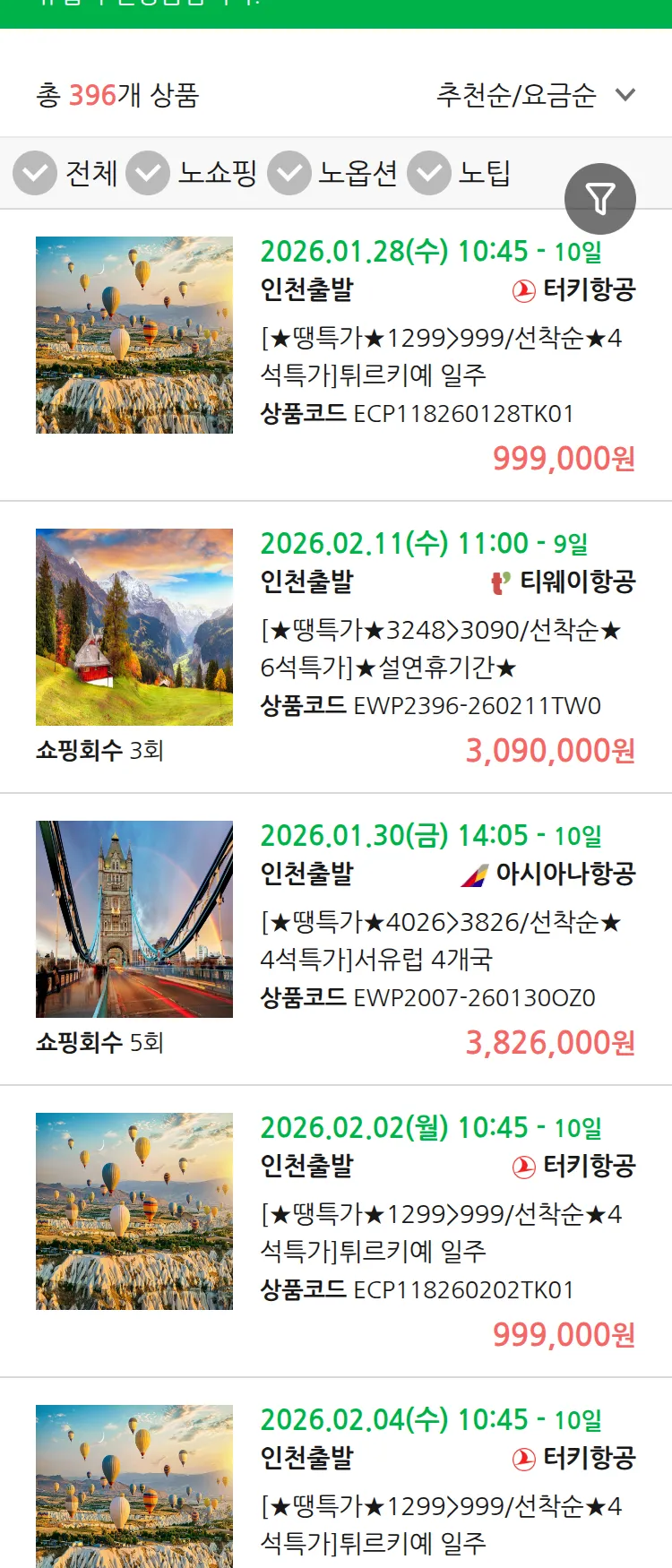Click the Tower Bridge tour thumbnail
Image resolution: width=672 pixels, height=1568 pixels.
point(134,920)
